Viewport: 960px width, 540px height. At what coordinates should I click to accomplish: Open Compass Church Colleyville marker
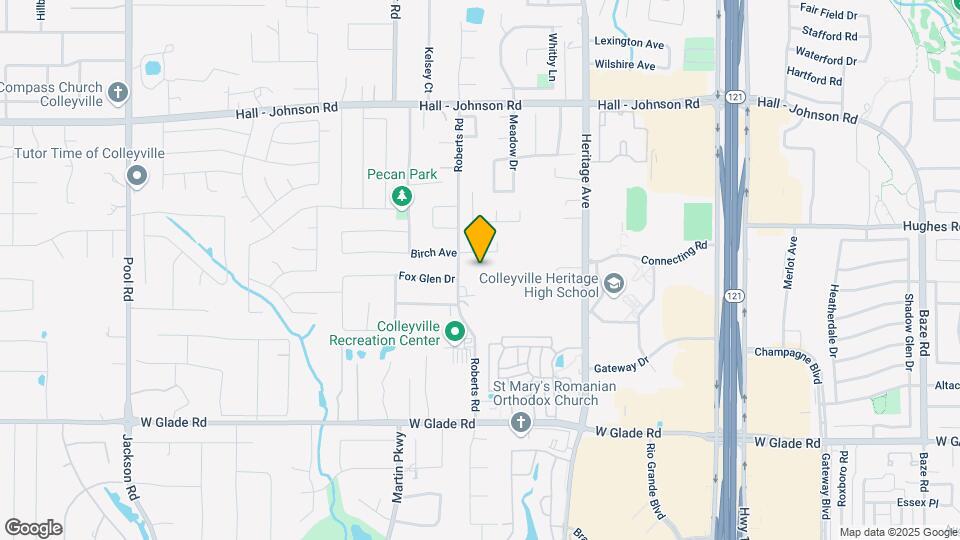(119, 95)
